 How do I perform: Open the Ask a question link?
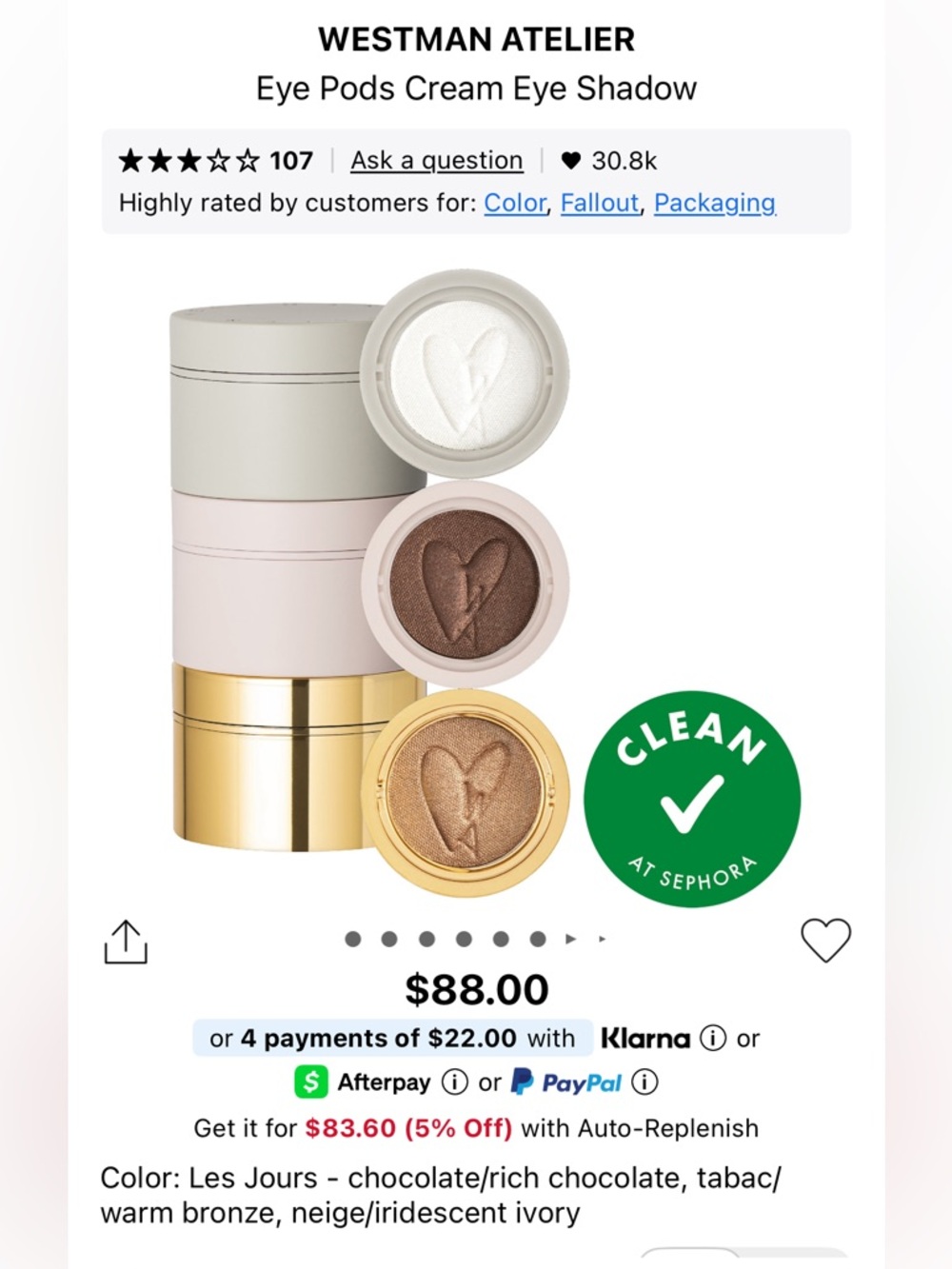pos(436,160)
